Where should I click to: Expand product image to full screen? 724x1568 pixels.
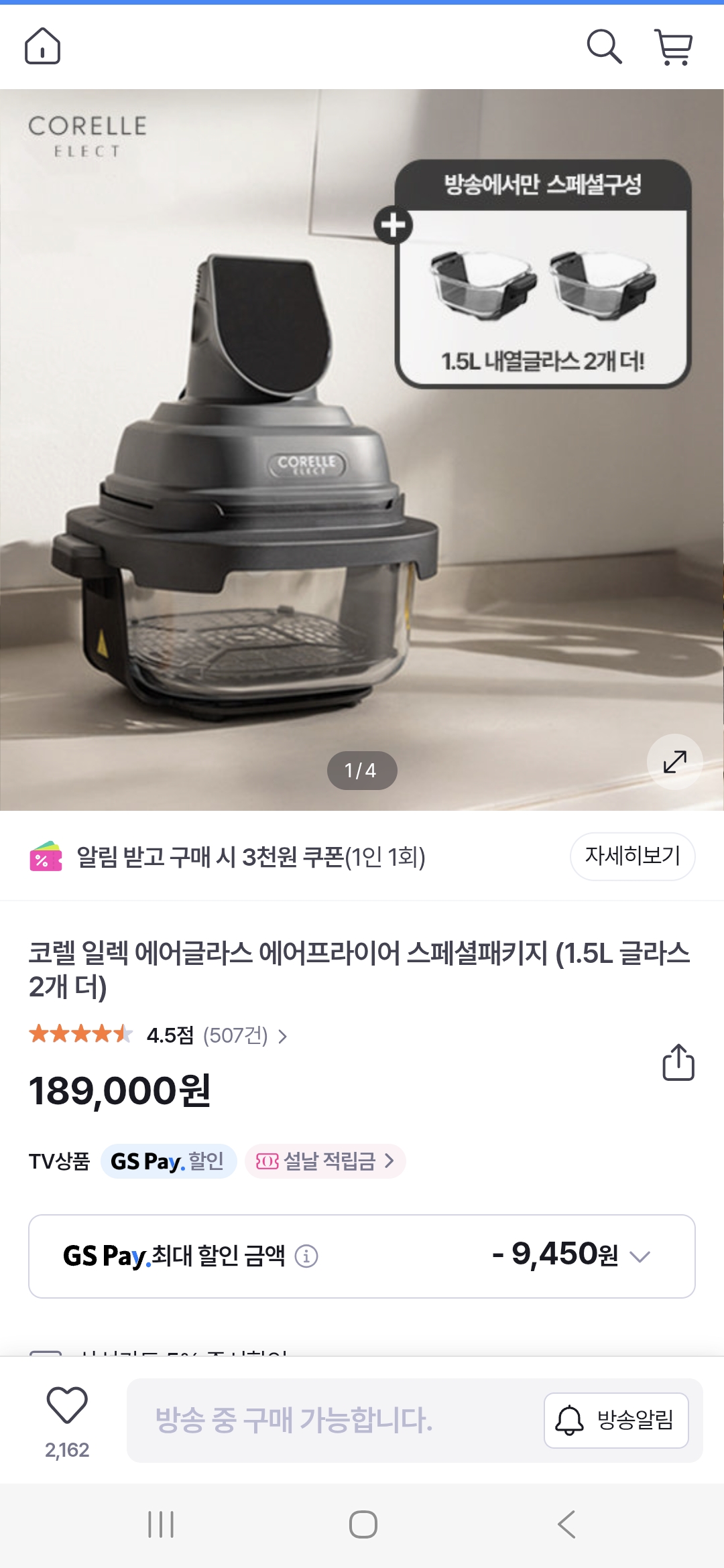674,762
